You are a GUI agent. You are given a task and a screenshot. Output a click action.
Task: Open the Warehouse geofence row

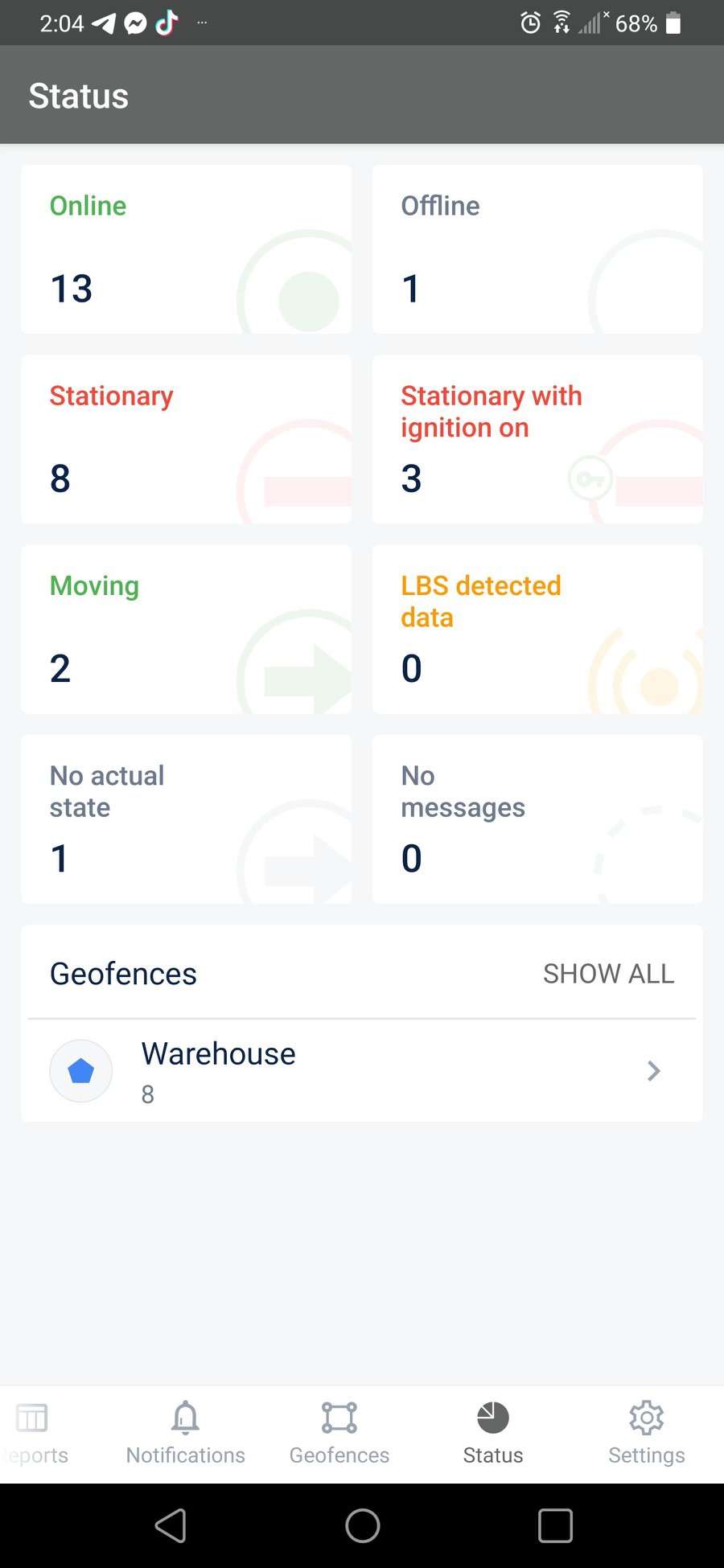click(x=362, y=1071)
